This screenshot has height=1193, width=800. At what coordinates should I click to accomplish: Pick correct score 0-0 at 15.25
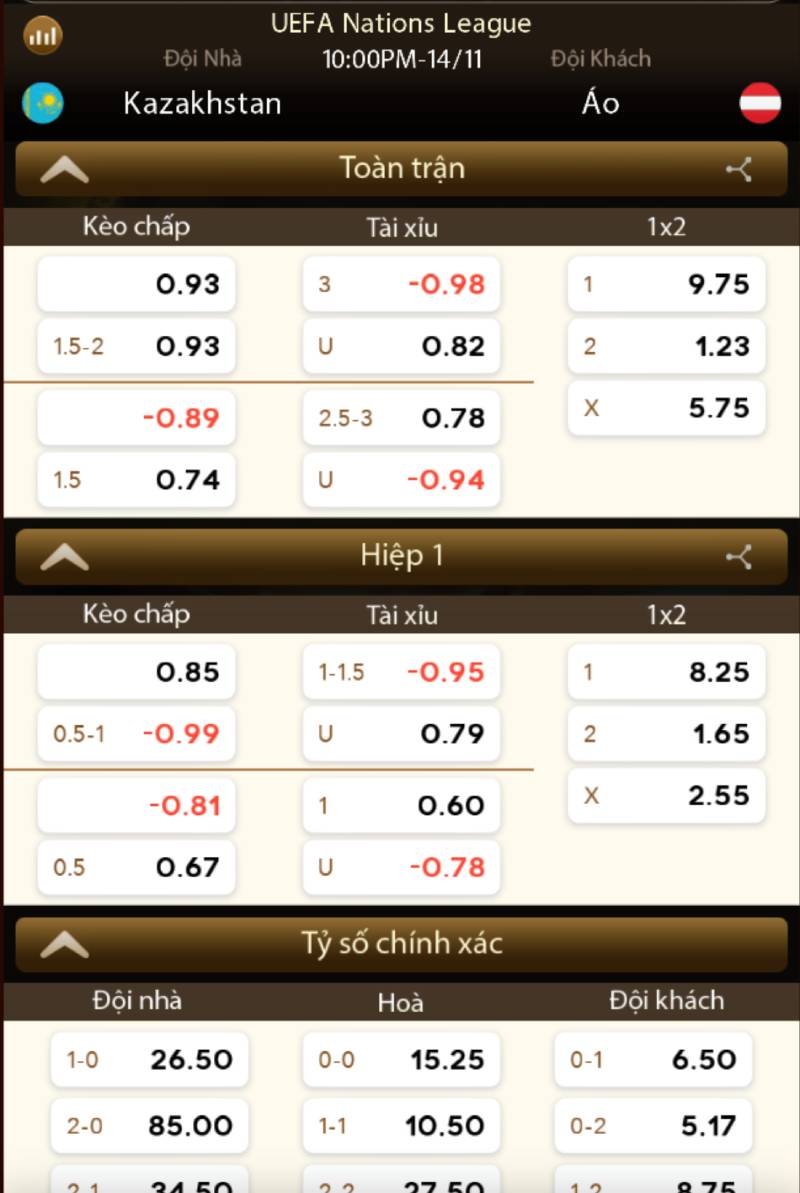[401, 1060]
